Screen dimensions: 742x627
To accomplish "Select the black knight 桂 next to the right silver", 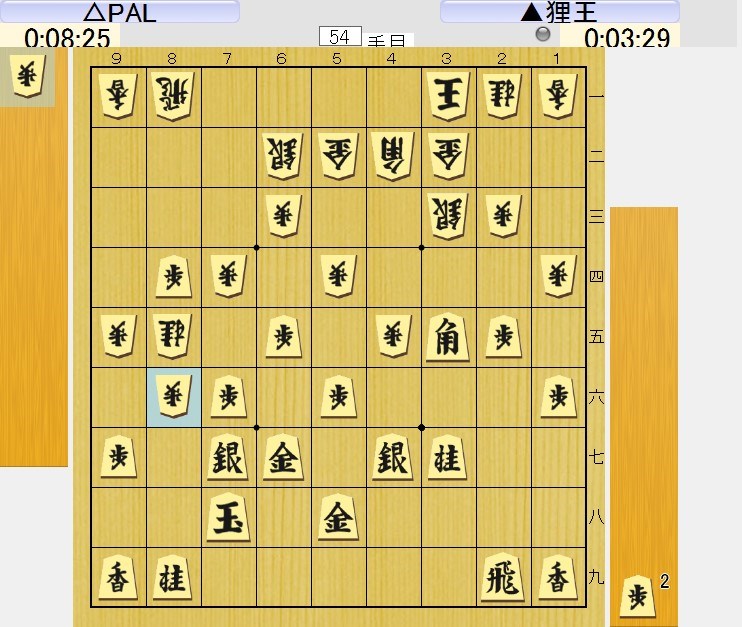I will tap(447, 459).
